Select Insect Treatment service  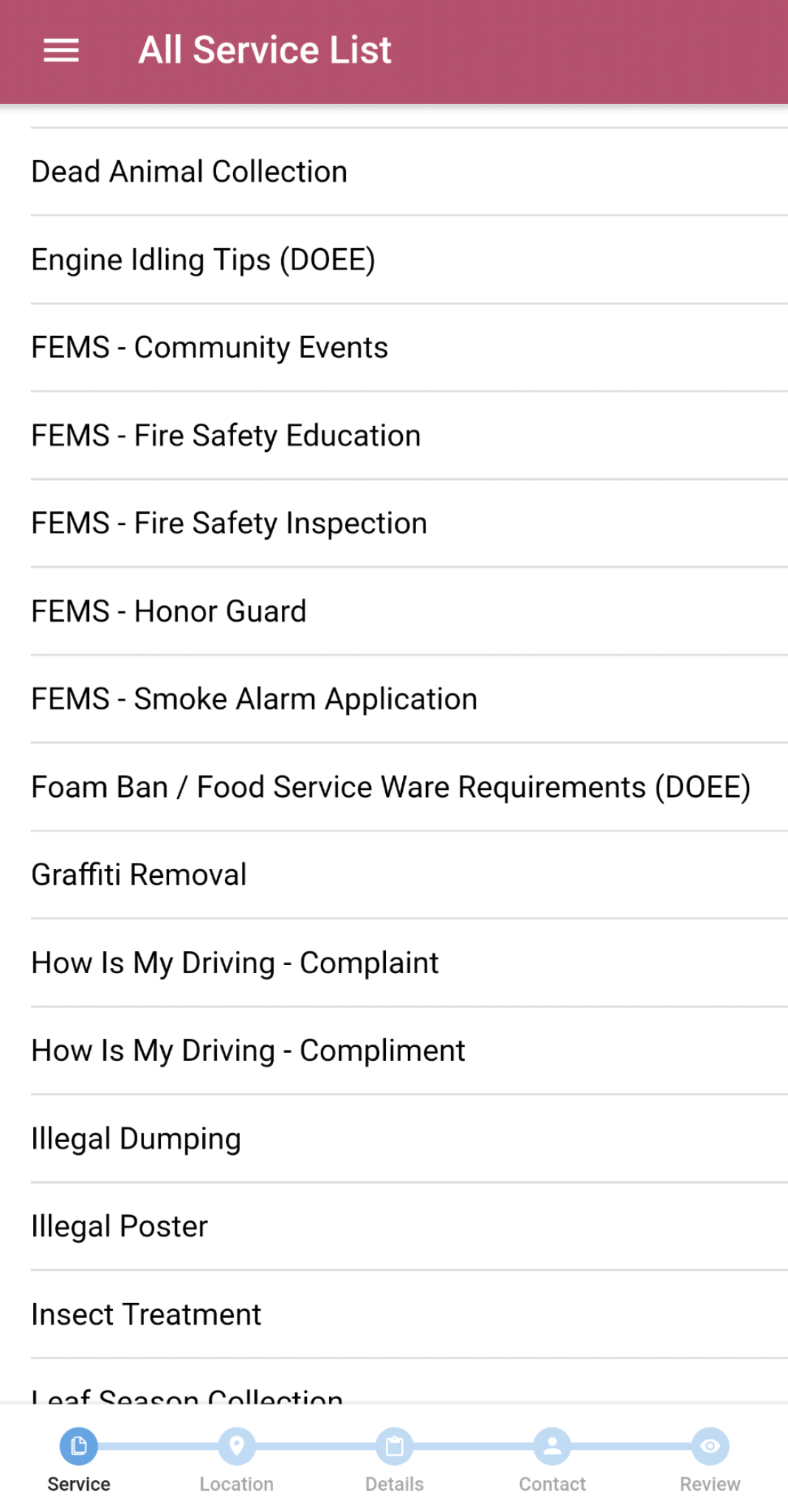pos(145,1313)
